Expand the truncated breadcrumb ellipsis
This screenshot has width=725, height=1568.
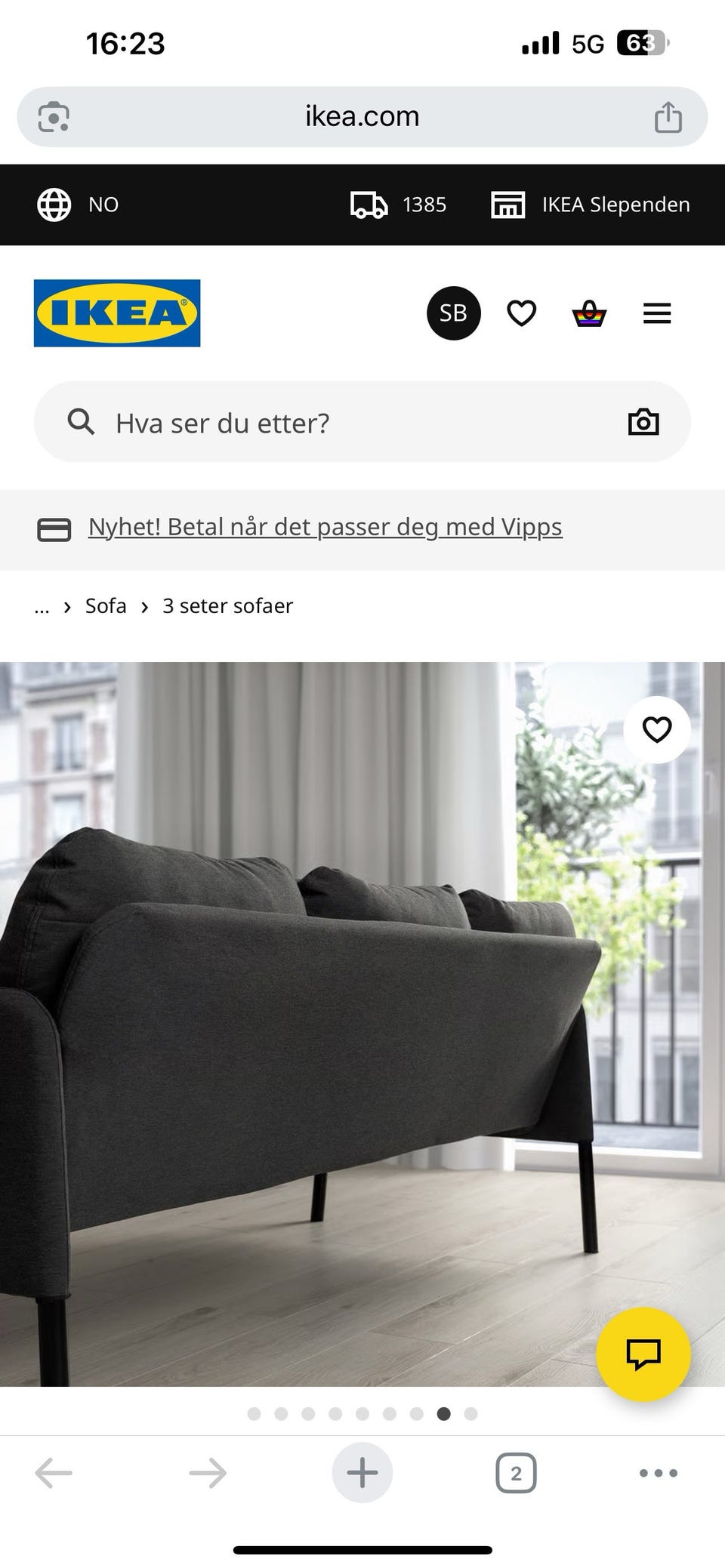coord(42,605)
